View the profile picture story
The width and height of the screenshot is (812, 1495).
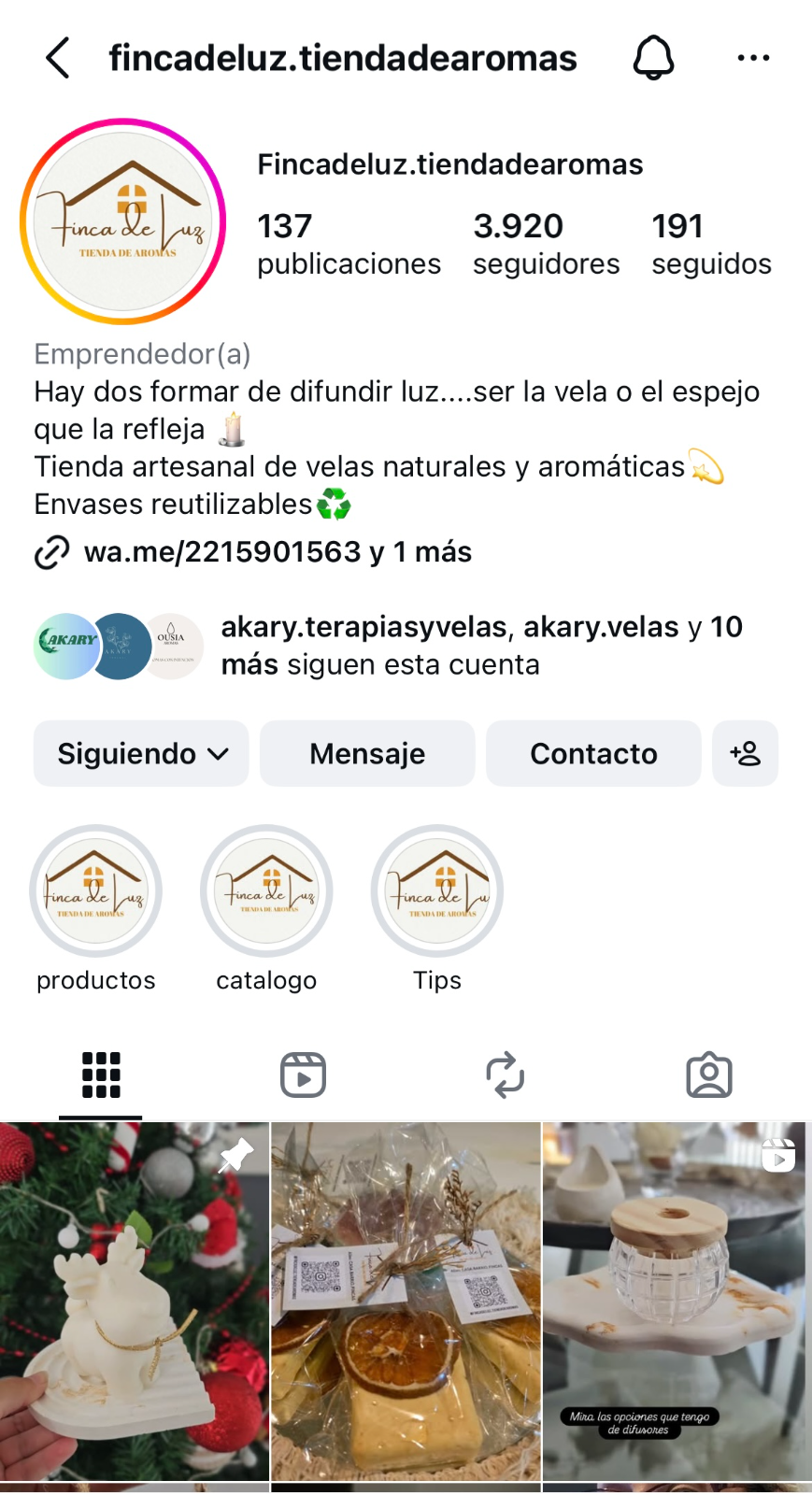123,221
